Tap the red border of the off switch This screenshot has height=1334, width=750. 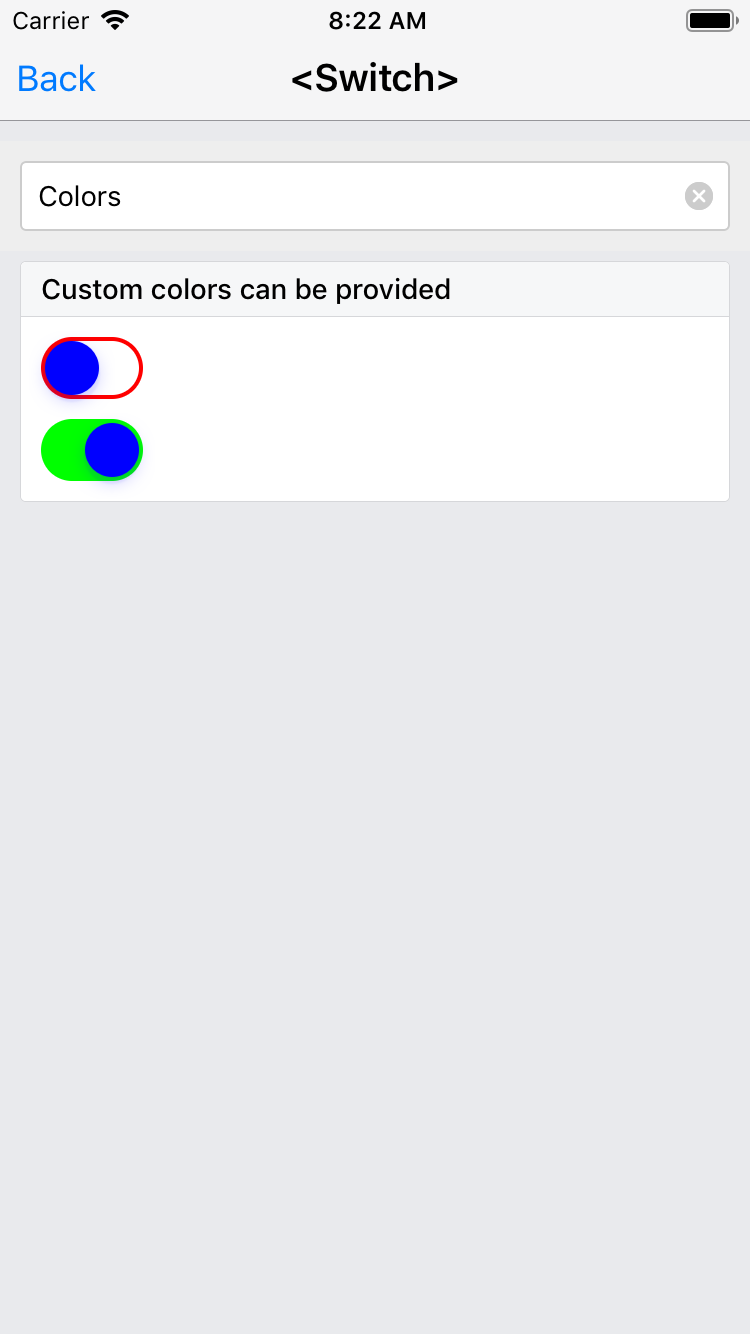pos(138,367)
